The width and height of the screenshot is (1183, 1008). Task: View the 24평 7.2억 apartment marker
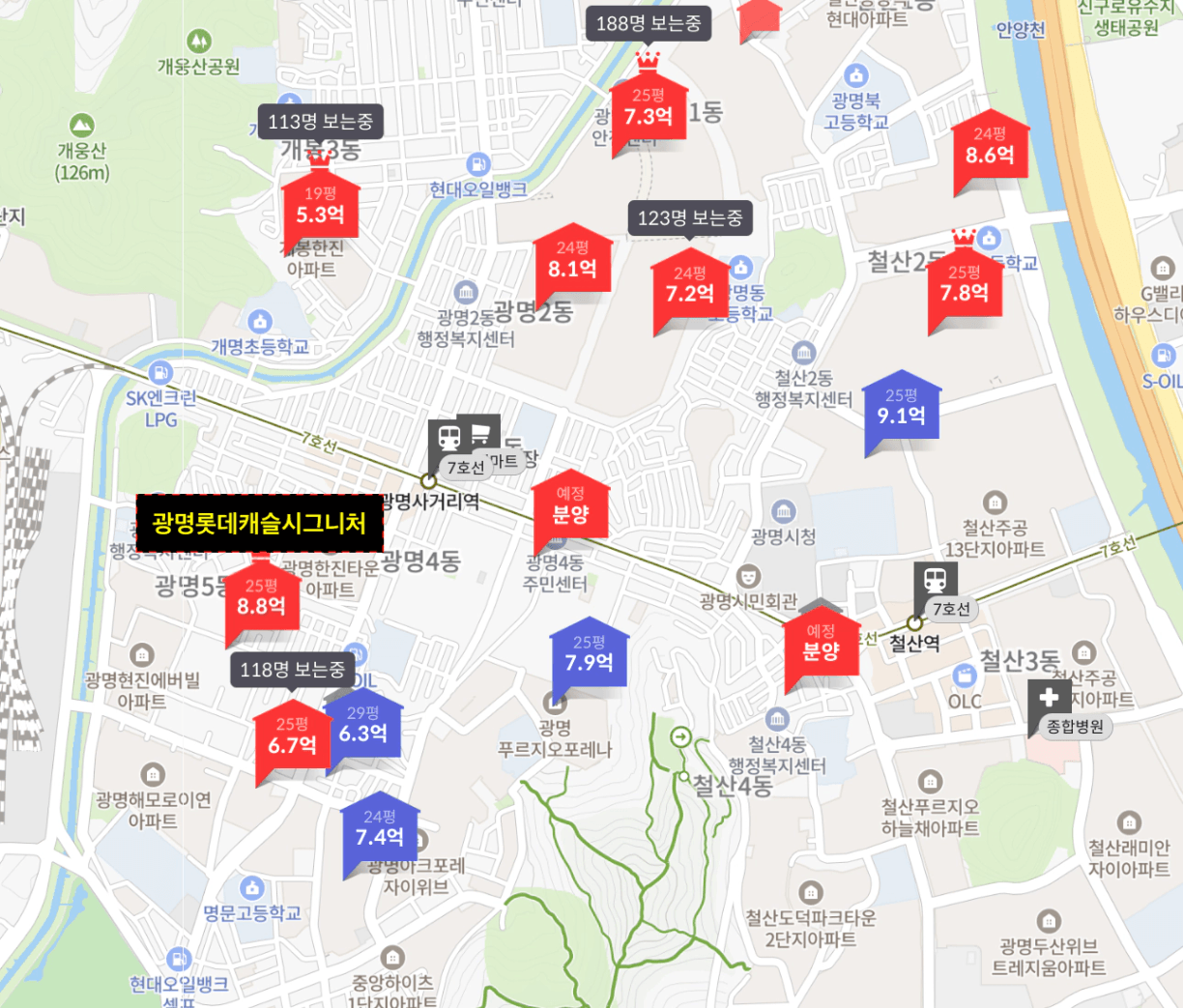pos(689,286)
